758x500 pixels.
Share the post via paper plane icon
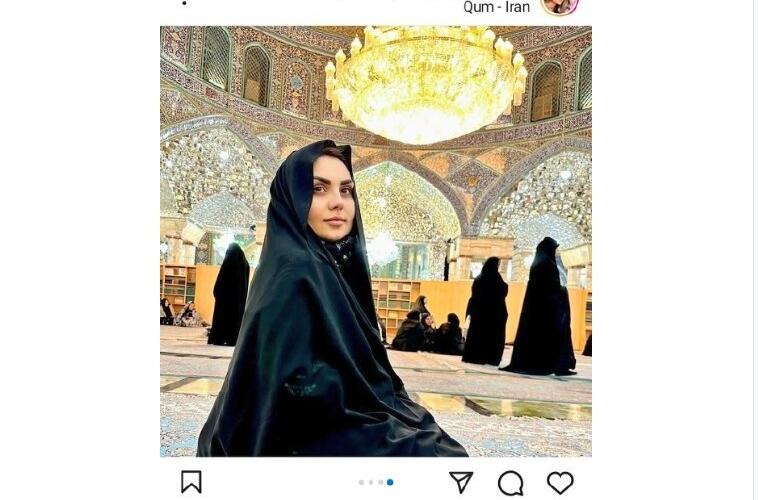coord(461,482)
